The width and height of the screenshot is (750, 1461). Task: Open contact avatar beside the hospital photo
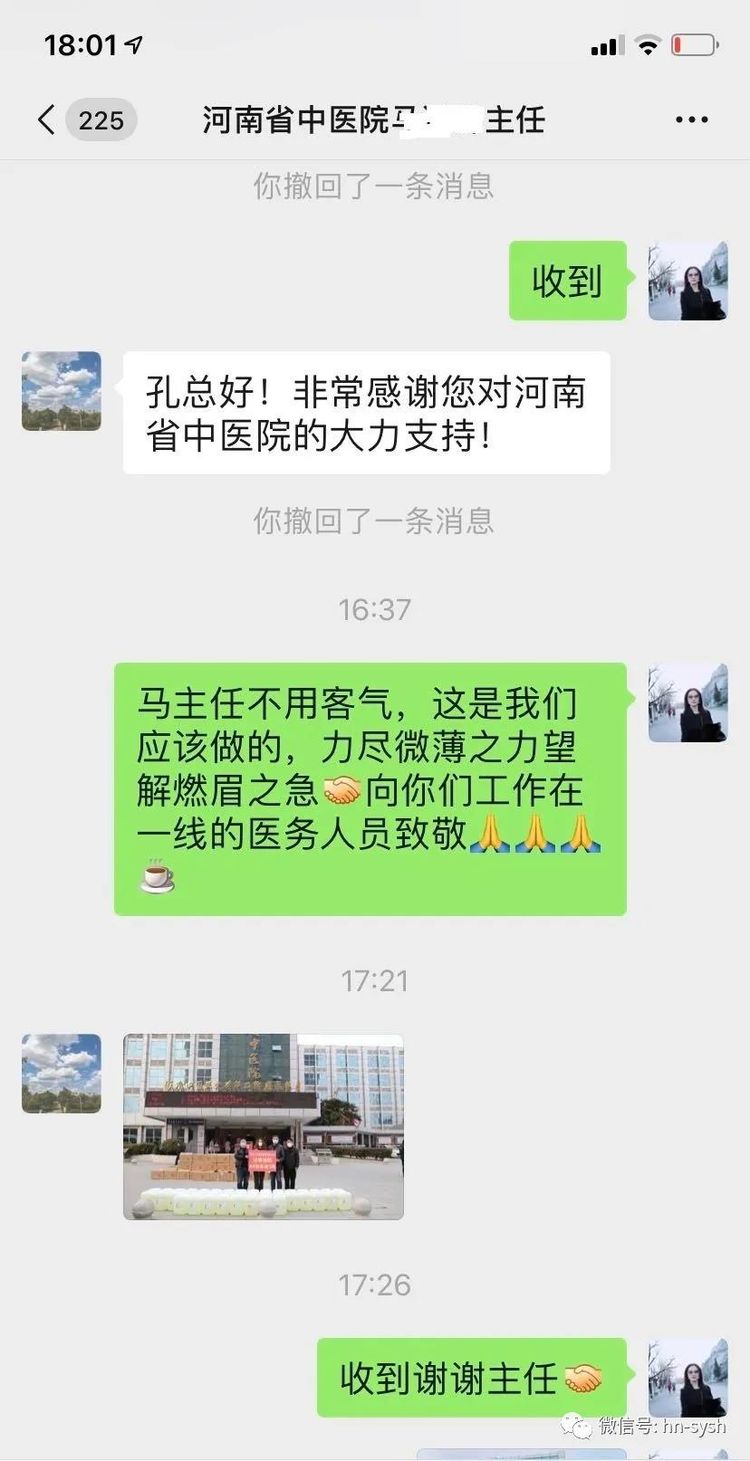[x=62, y=1073]
